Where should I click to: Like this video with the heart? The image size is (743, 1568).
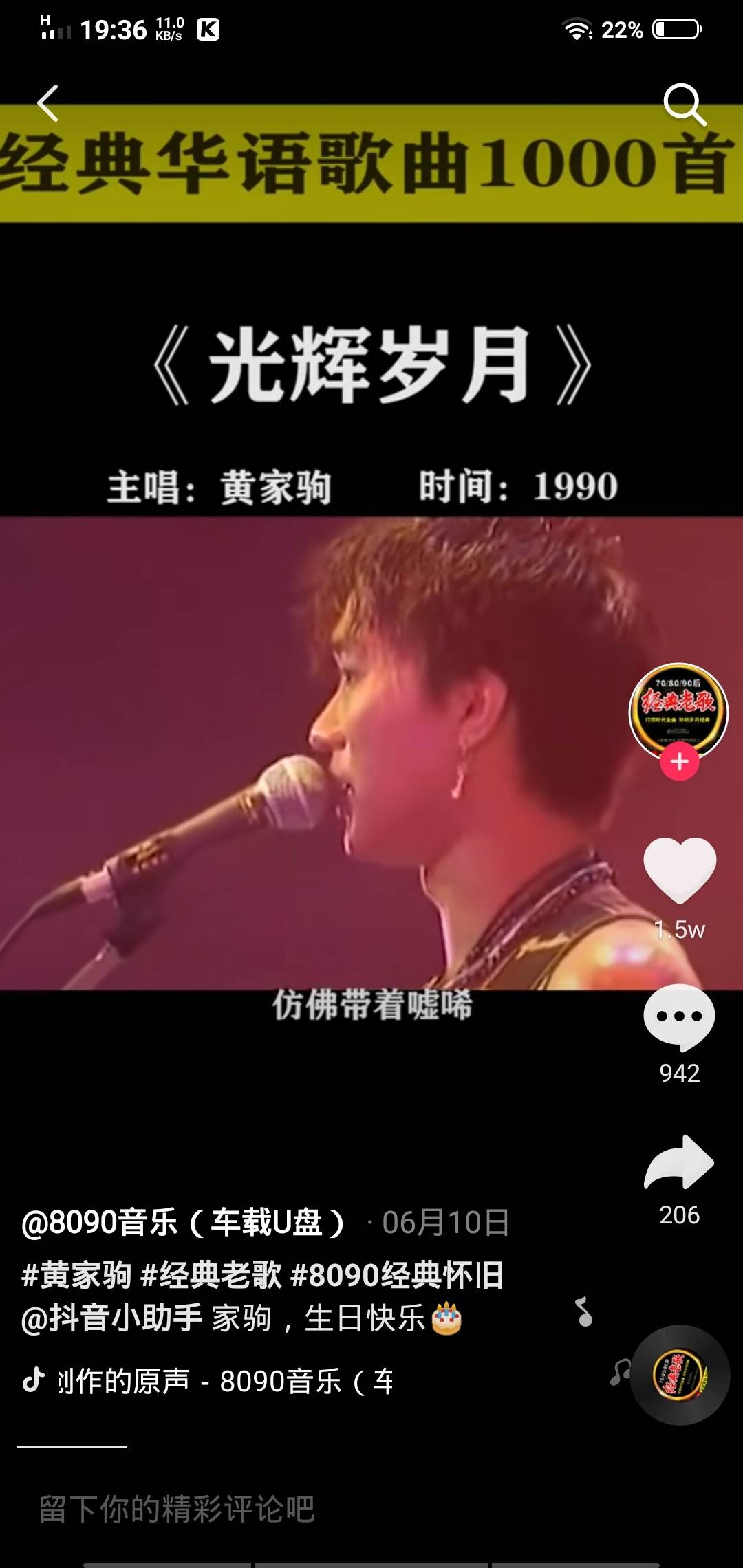point(680,870)
